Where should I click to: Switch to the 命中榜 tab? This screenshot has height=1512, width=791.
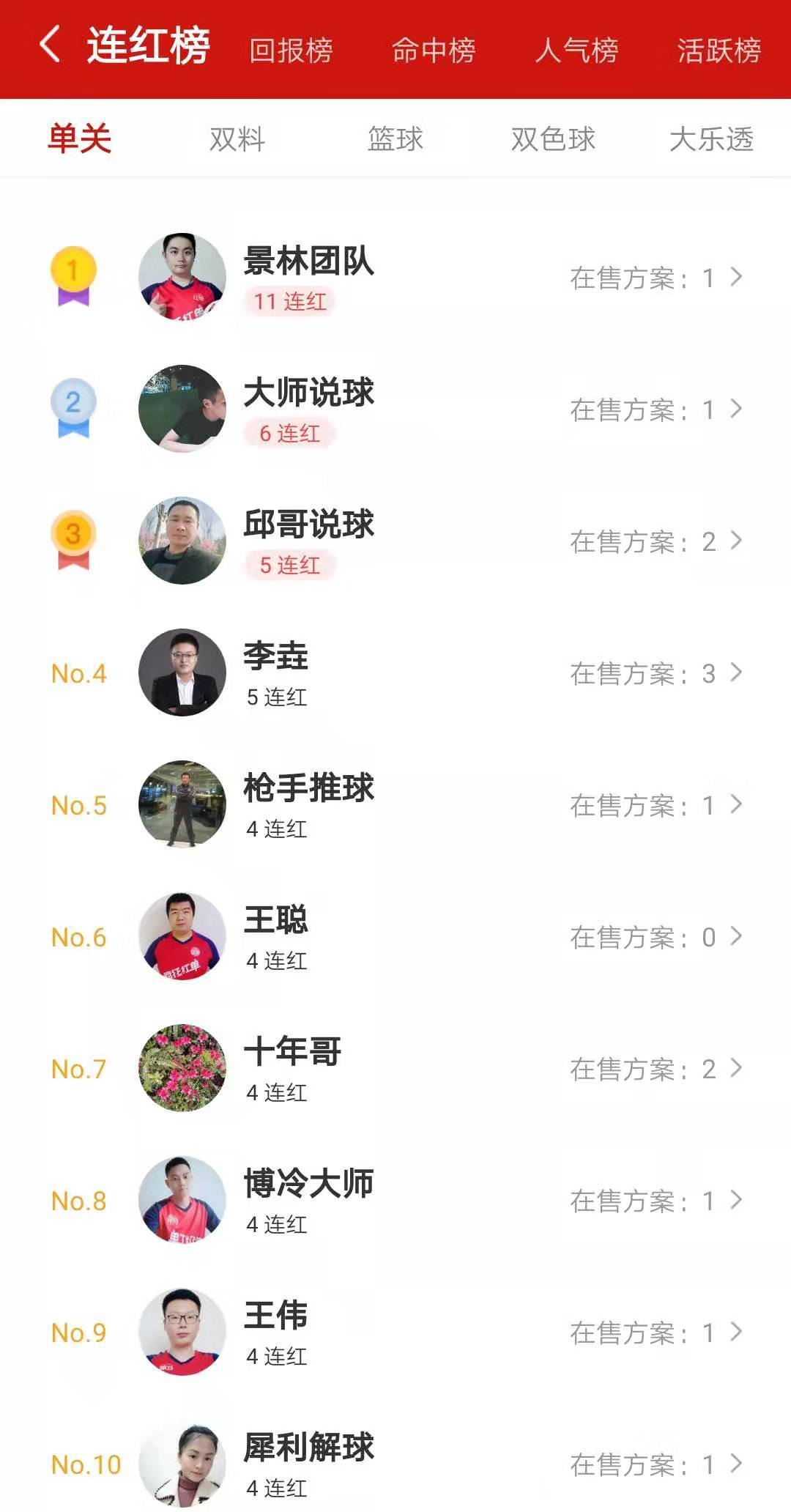(x=434, y=51)
